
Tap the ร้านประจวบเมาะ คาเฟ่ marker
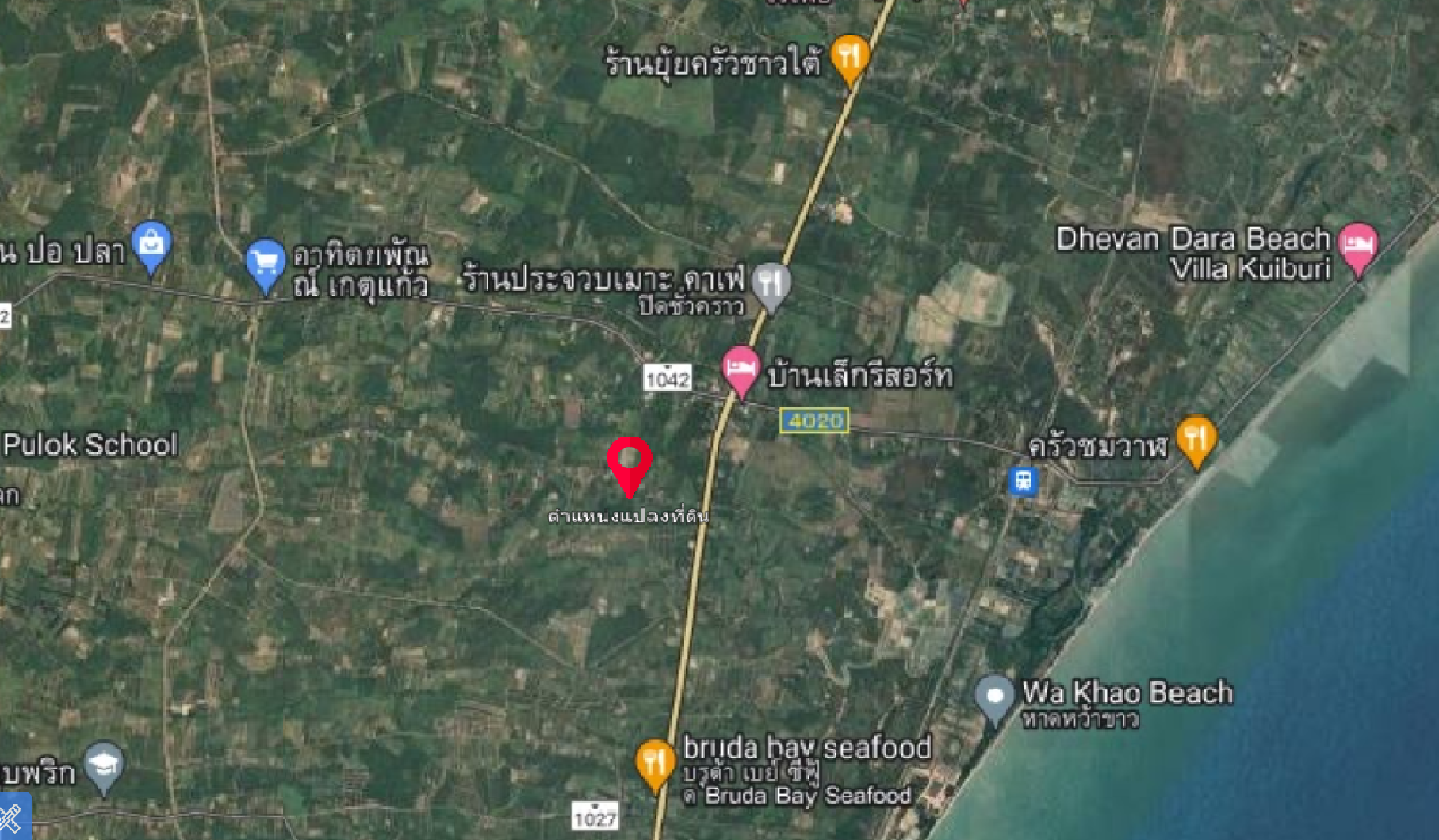click(x=771, y=283)
